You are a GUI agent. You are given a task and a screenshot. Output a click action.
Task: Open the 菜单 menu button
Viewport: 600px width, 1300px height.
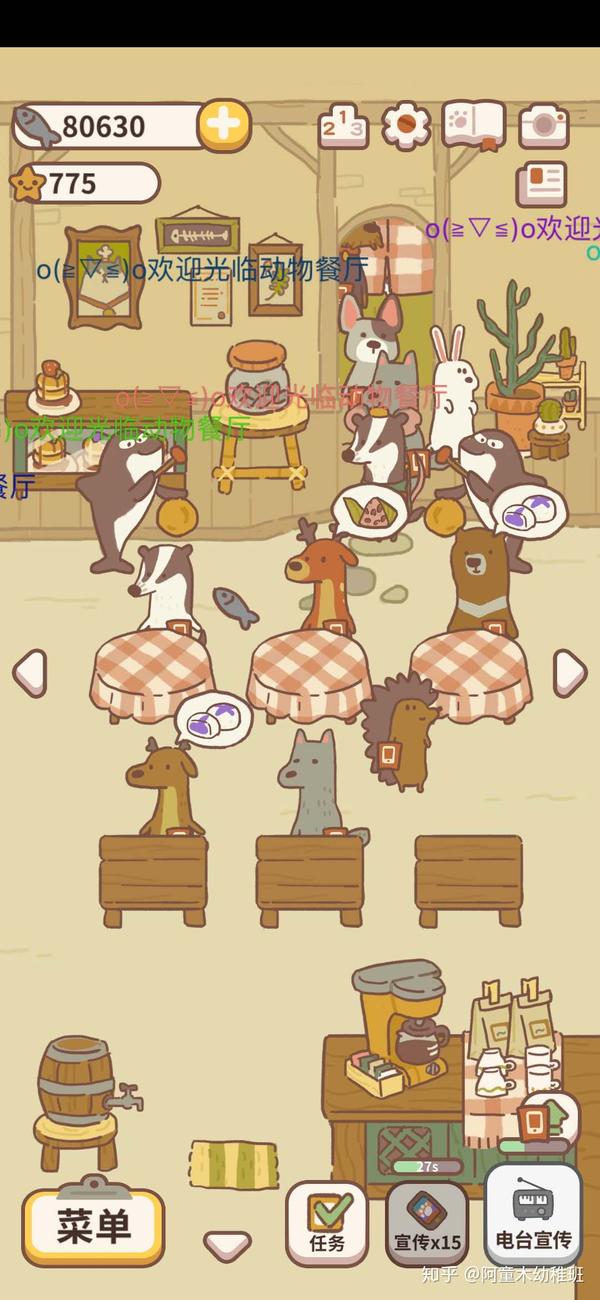tap(93, 1226)
